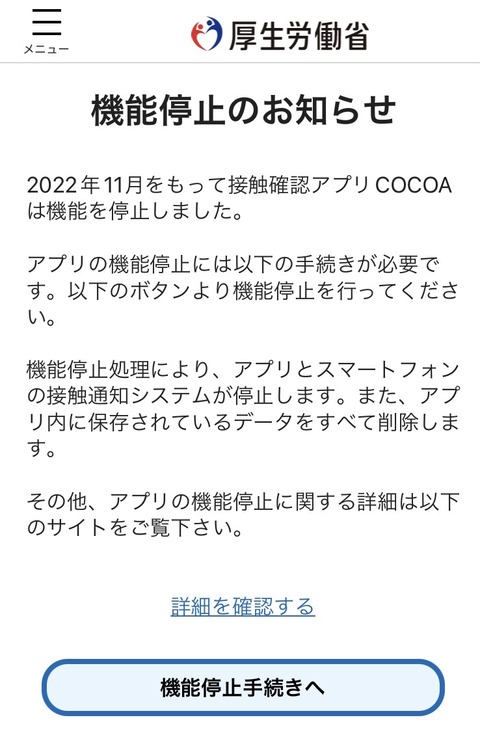Open the メニュー hamburger menu

(x=46, y=31)
